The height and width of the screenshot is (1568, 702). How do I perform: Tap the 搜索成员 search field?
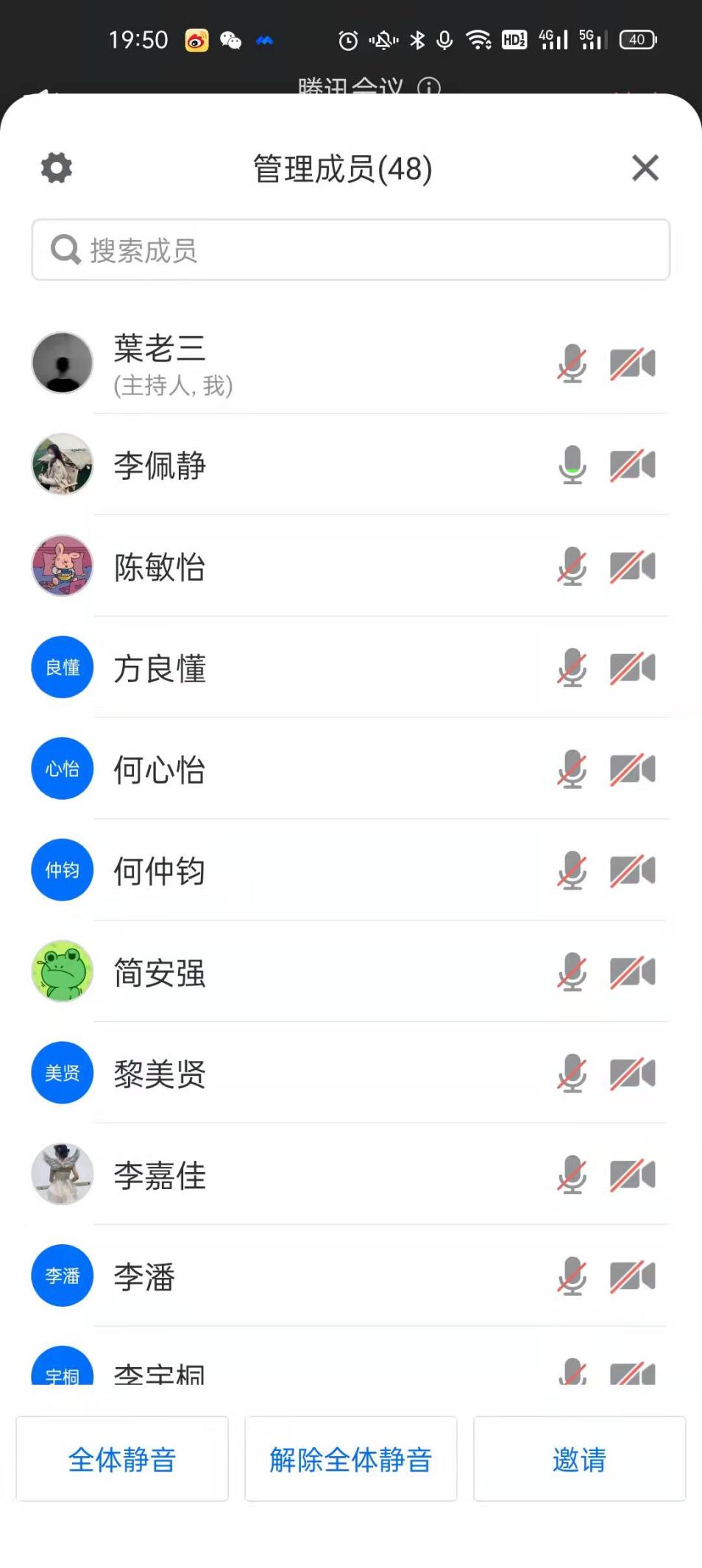tap(350, 250)
